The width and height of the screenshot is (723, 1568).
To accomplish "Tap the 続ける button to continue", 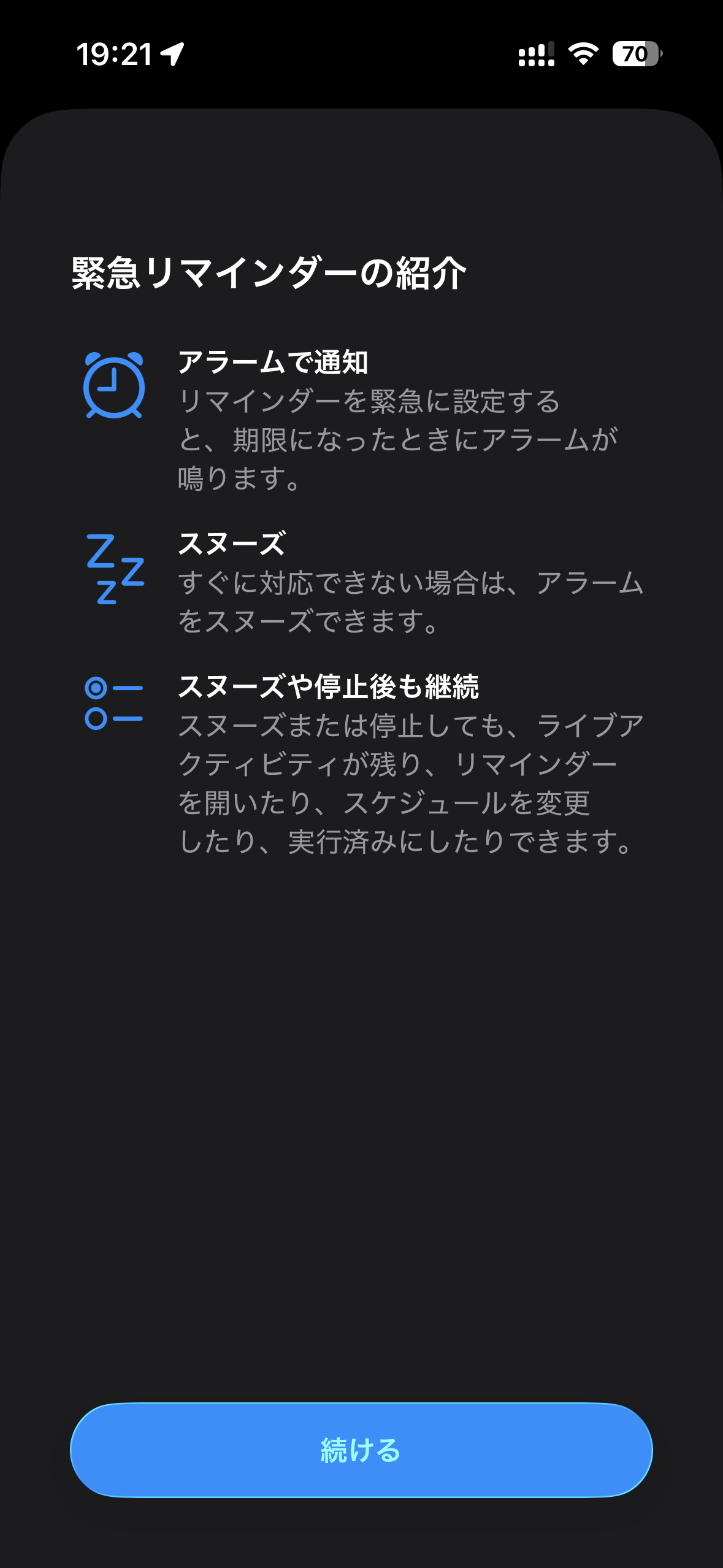I will [361, 1450].
